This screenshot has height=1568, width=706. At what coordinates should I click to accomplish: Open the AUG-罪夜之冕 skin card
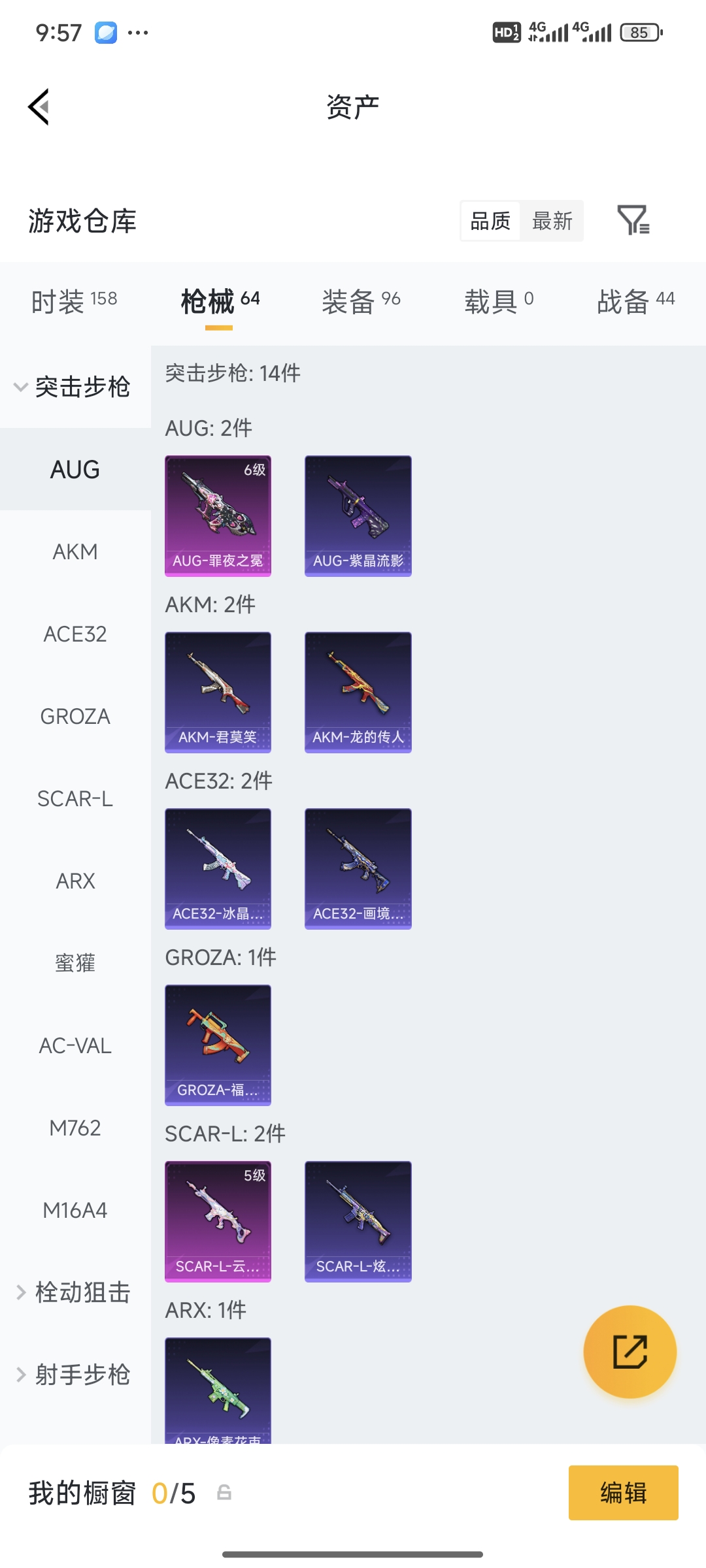coord(218,516)
